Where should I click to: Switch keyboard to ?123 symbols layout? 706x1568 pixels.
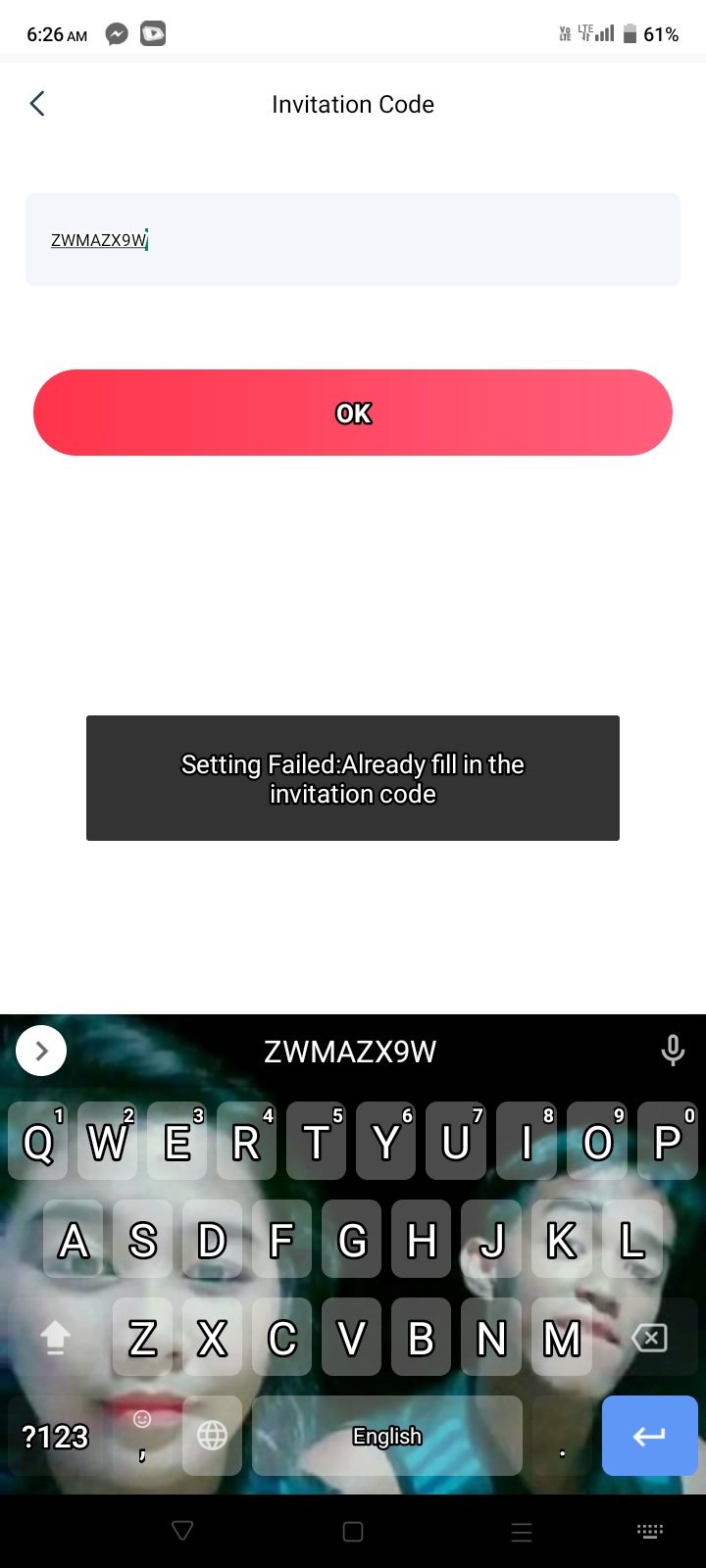coord(55,1437)
